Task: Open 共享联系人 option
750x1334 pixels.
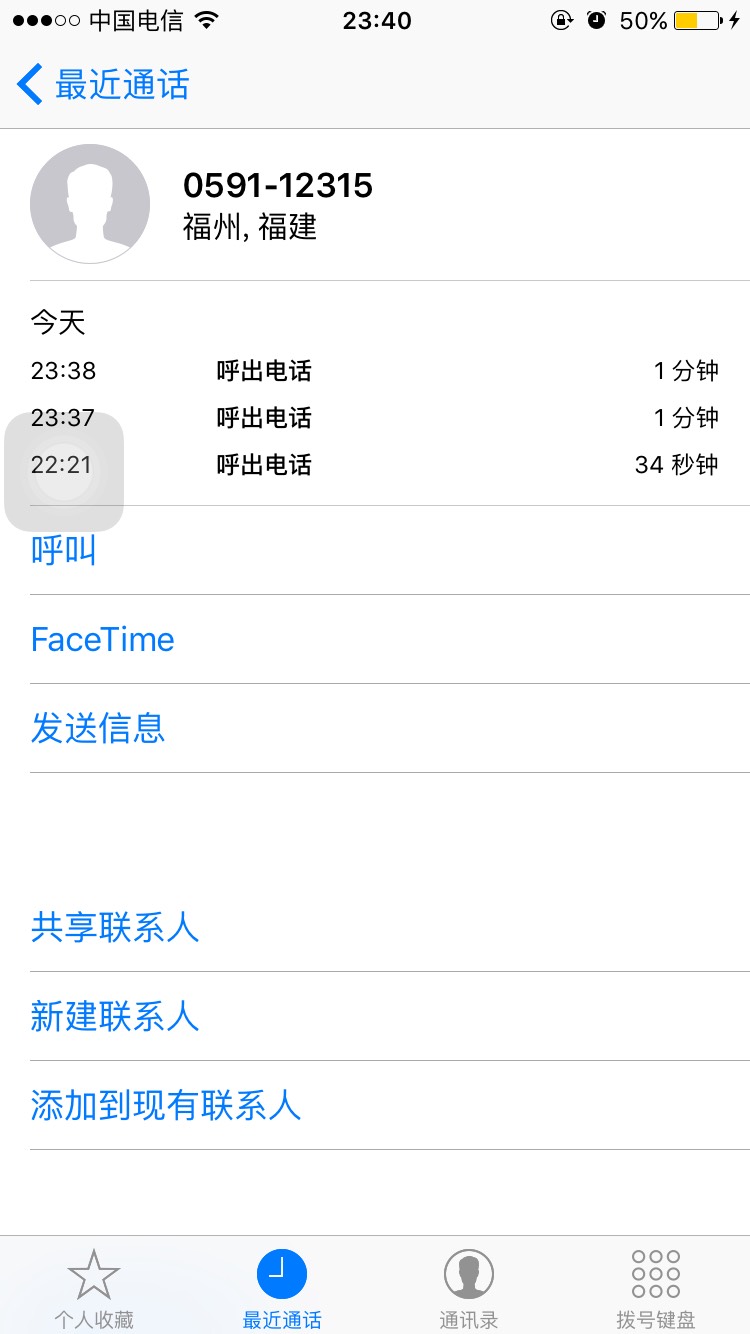Action: [115, 927]
